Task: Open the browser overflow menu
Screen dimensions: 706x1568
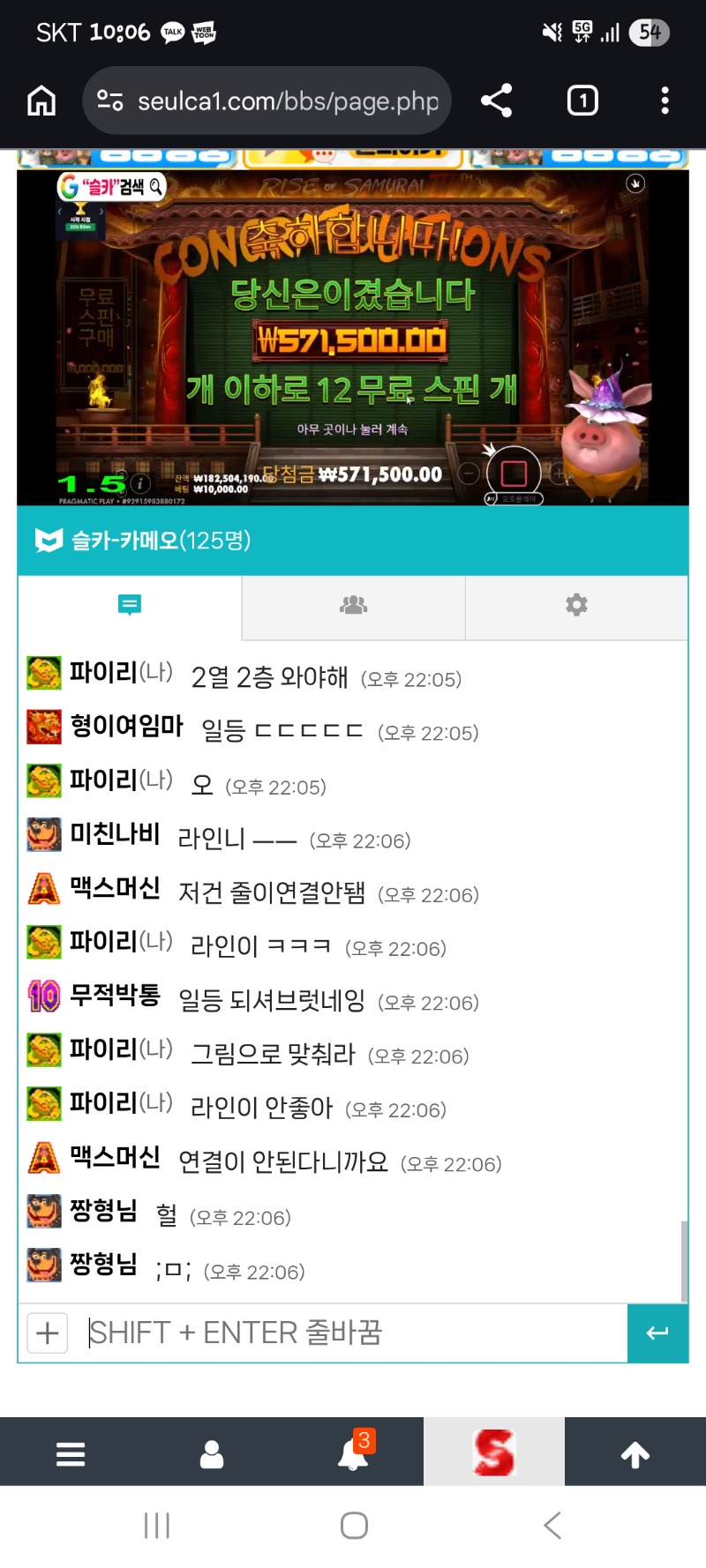Action: pos(665,101)
